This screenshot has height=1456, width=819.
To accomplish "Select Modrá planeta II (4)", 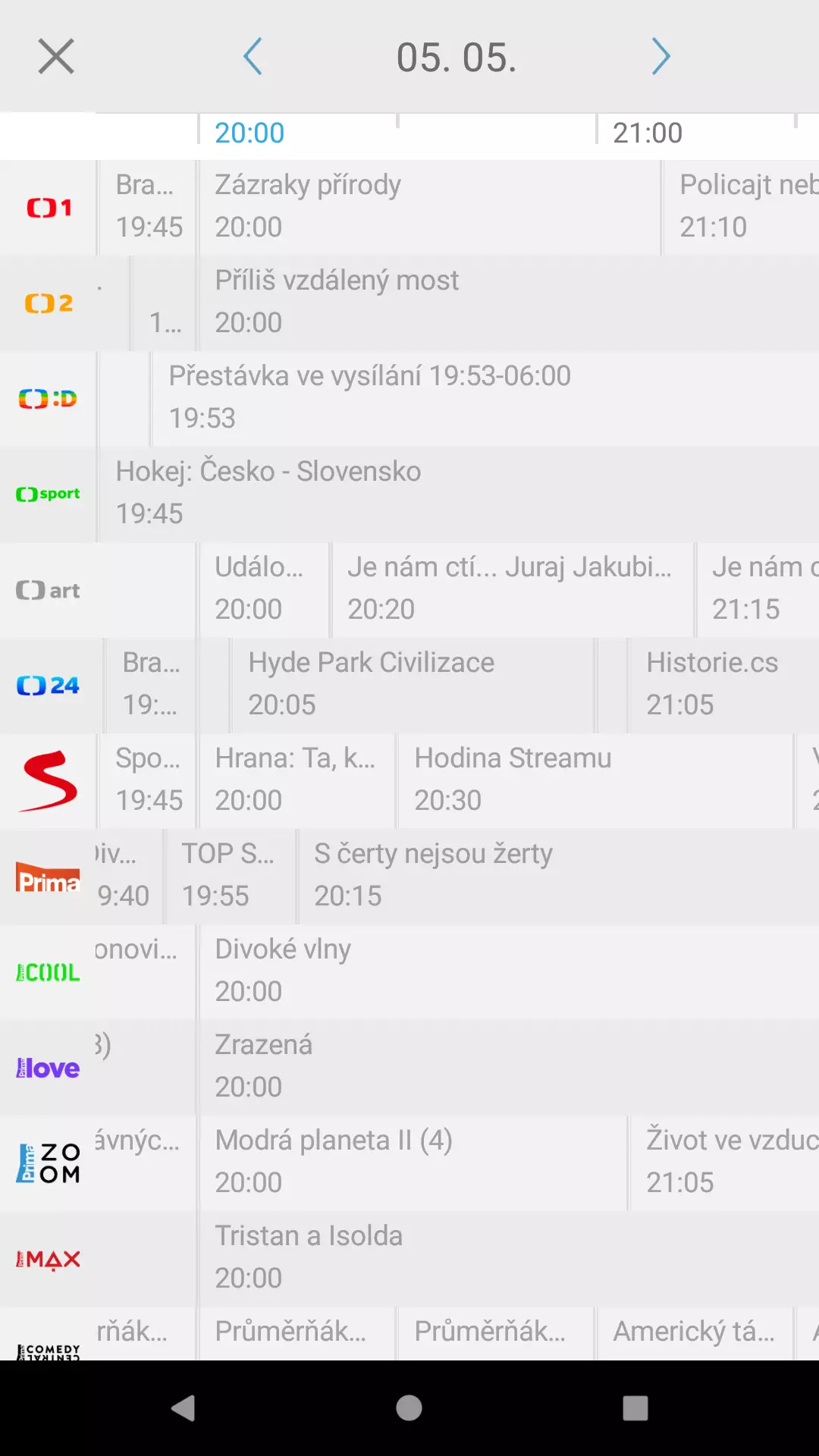I will [413, 1163].
